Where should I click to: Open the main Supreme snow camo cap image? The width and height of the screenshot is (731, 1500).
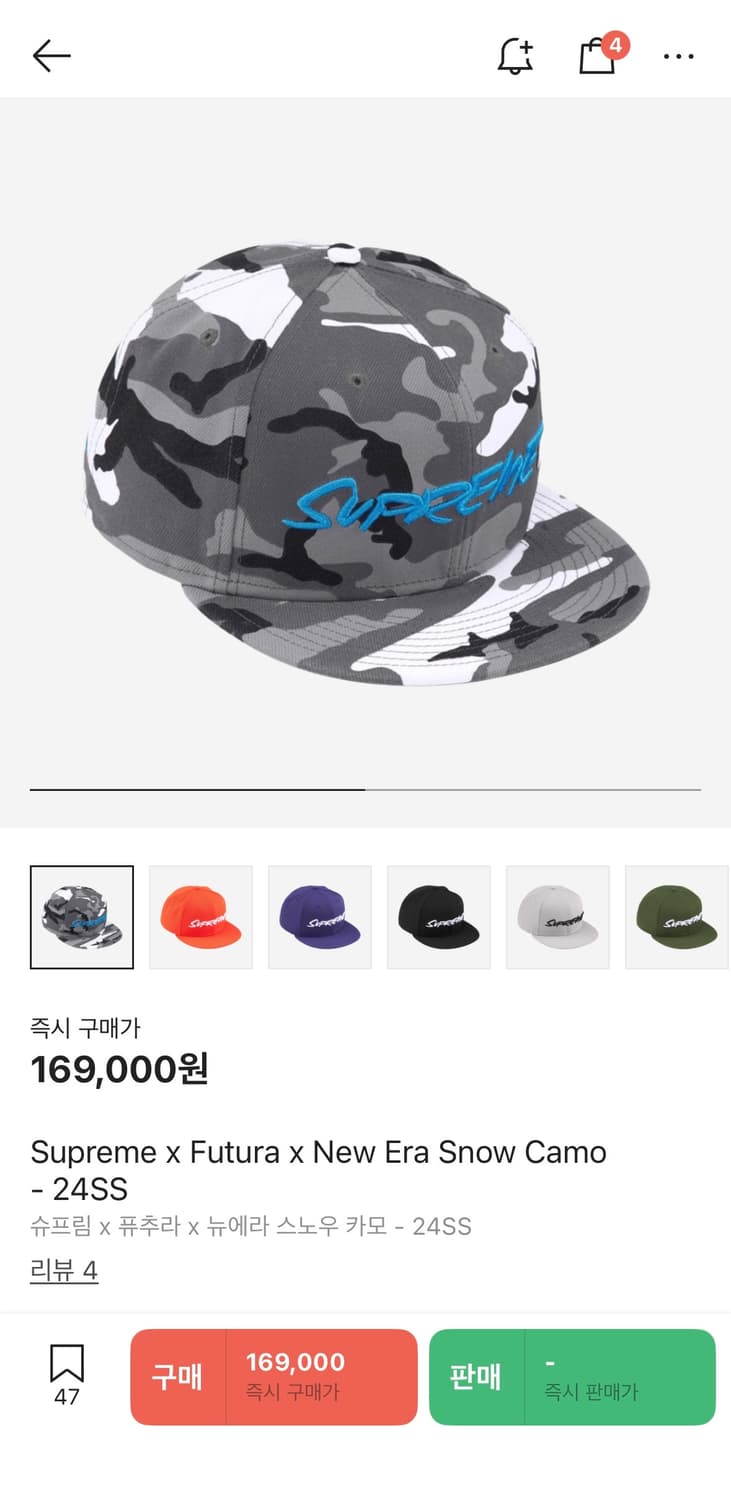[x=366, y=460]
